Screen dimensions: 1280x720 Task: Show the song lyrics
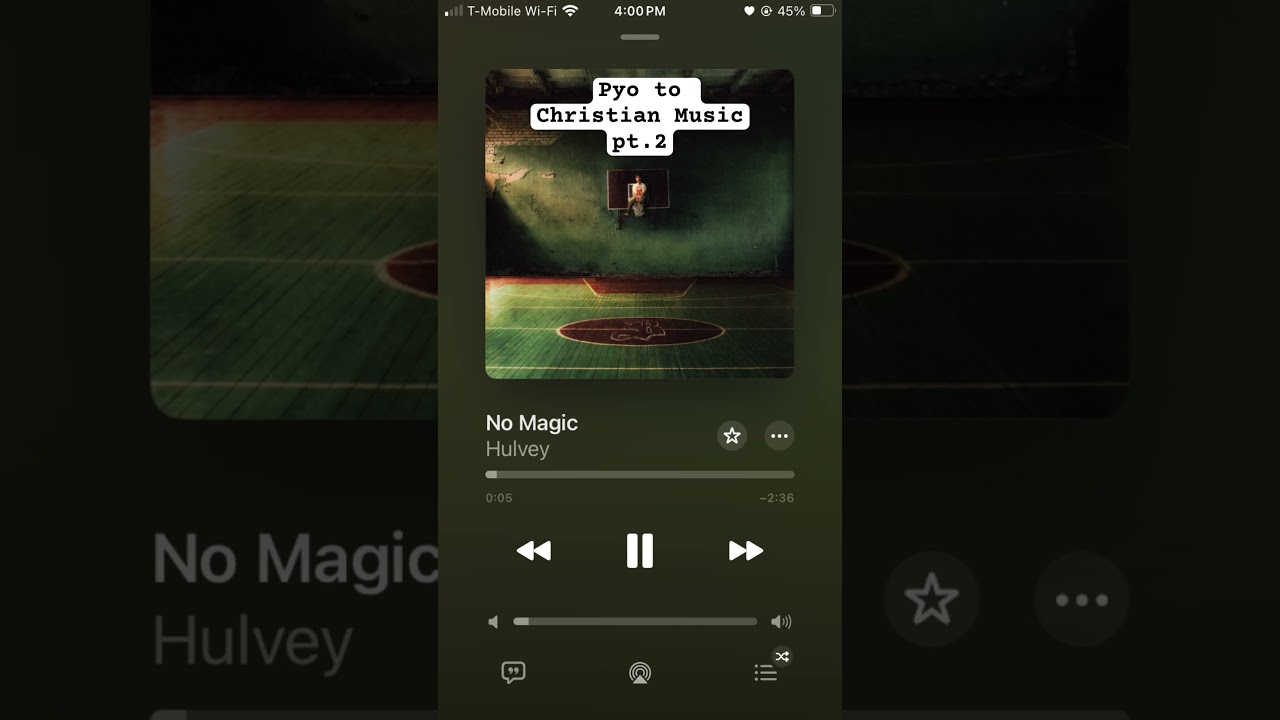pos(513,673)
